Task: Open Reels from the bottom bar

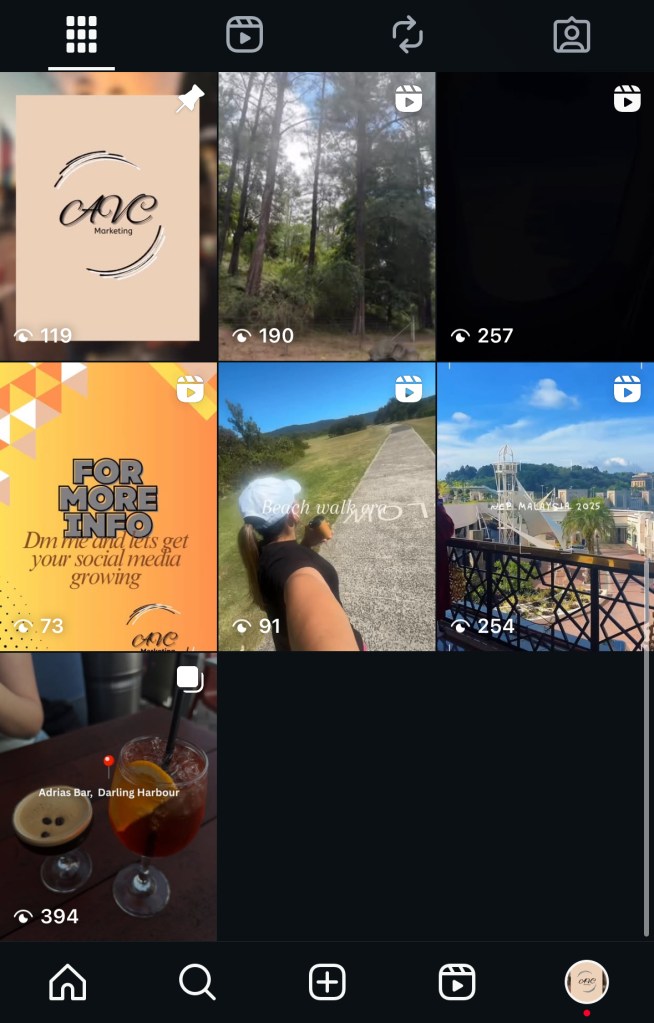Action: 457,983
